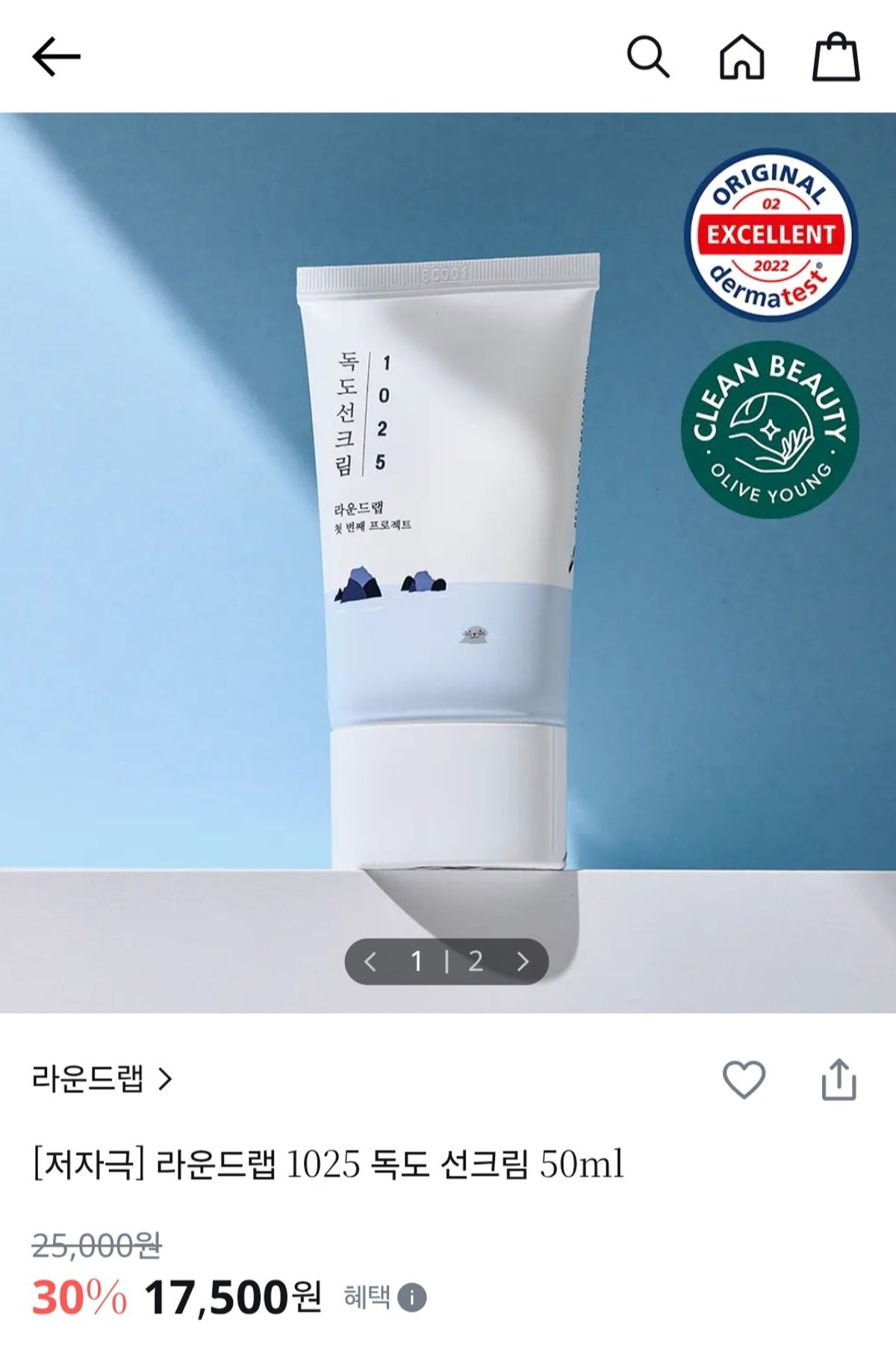The height and width of the screenshot is (1361, 896).
Task: Go to the store home page
Action: (x=741, y=57)
